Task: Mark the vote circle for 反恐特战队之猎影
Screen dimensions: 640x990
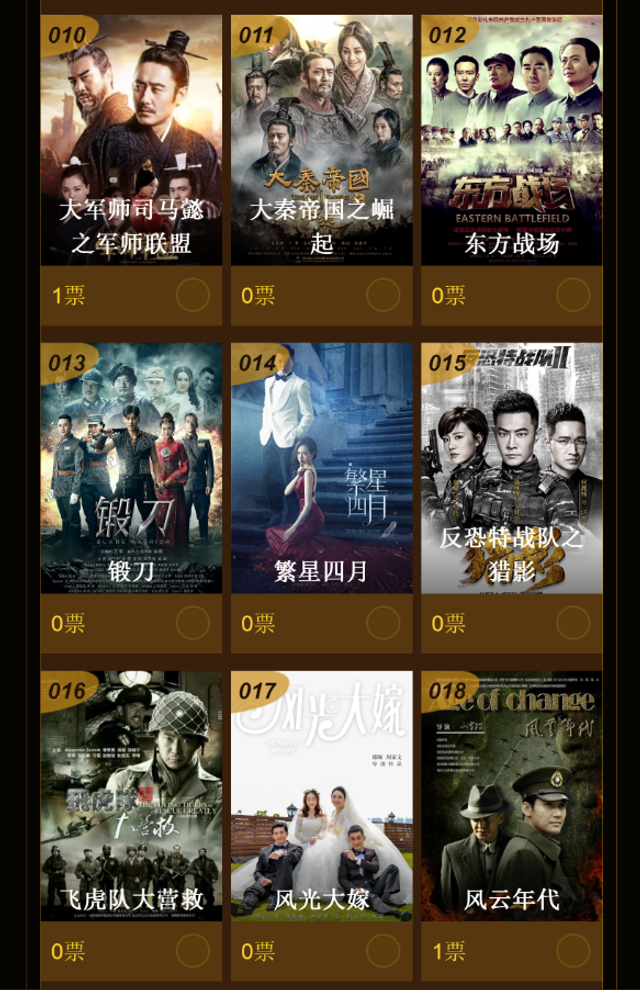Action: coord(573,623)
